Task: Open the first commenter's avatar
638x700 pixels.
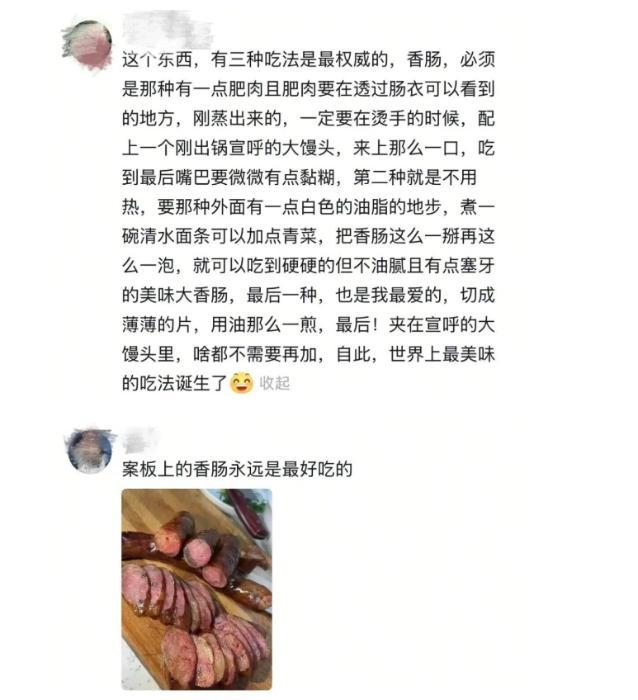Action: pyautogui.click(x=87, y=46)
